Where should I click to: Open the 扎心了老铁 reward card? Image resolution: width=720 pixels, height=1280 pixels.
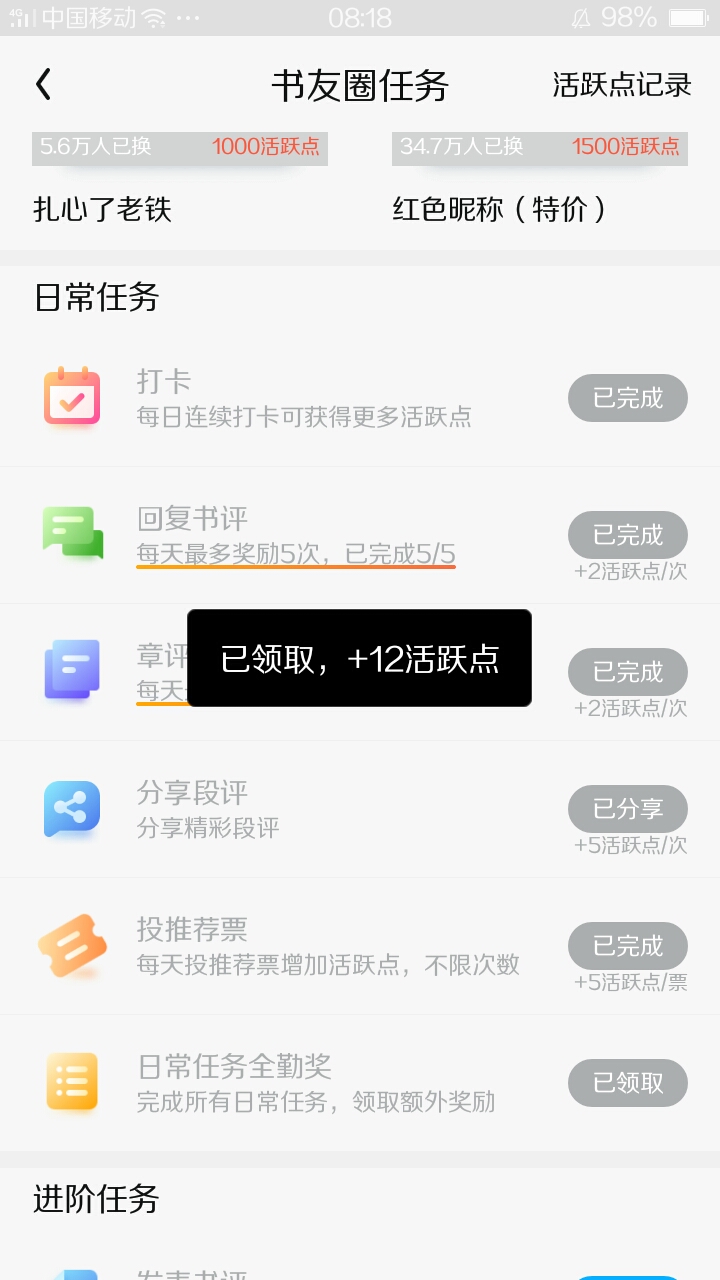point(180,180)
